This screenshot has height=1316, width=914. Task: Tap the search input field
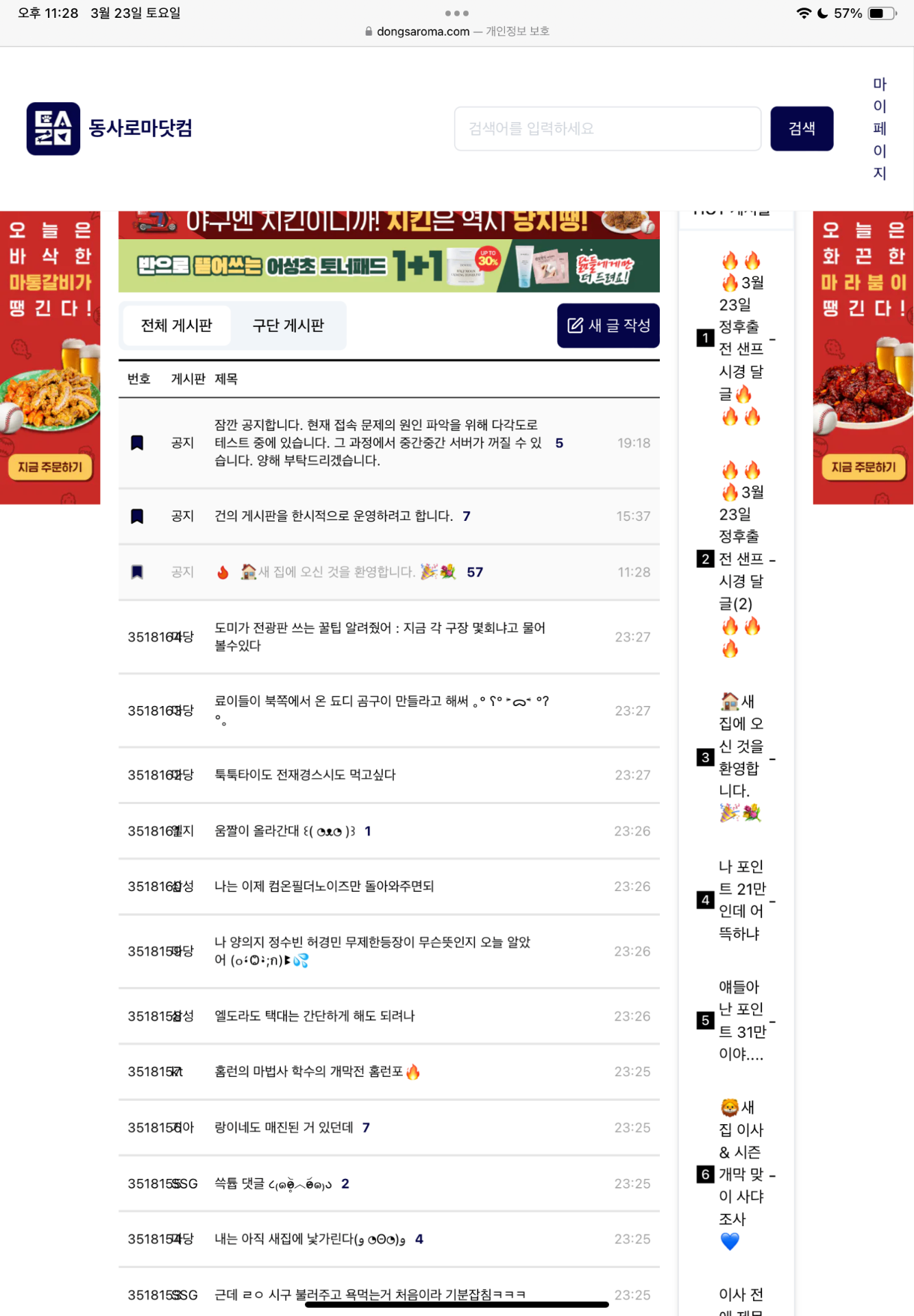click(x=607, y=128)
